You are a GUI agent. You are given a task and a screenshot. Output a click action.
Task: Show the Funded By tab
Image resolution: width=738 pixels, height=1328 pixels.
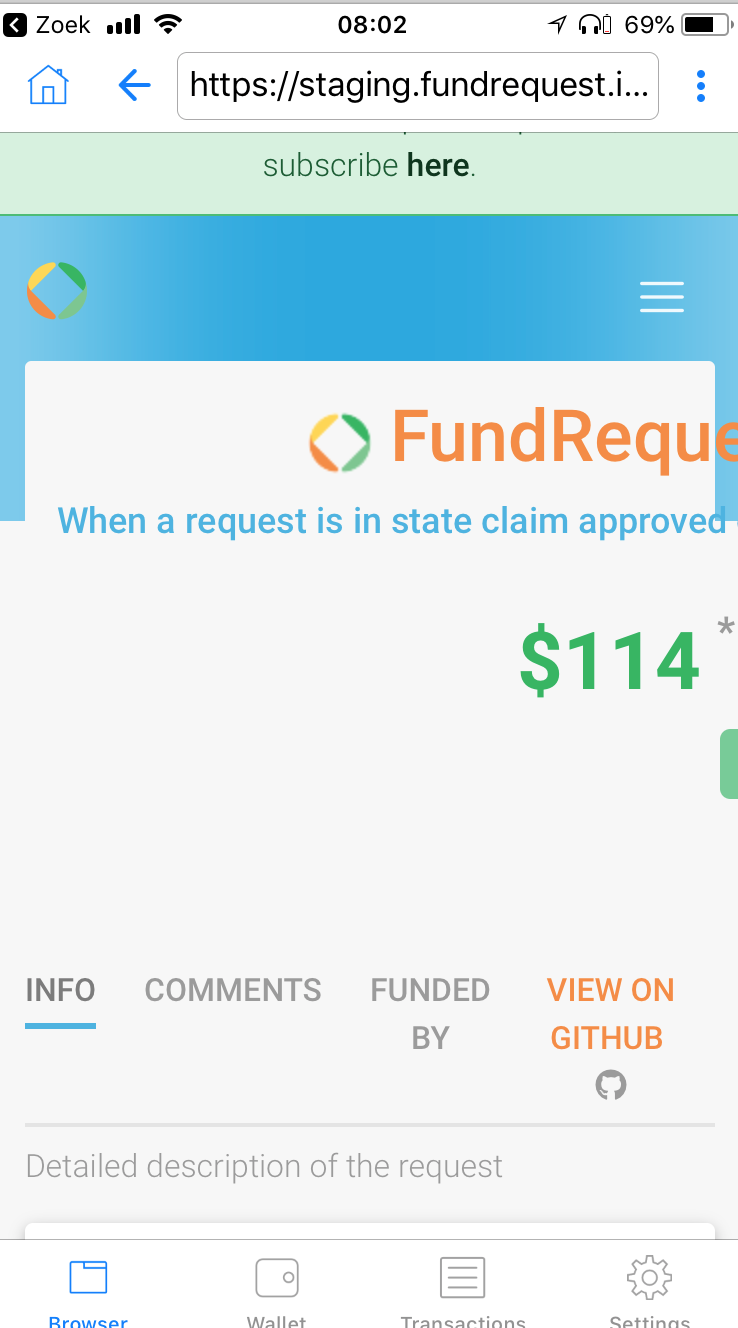pos(430,1014)
